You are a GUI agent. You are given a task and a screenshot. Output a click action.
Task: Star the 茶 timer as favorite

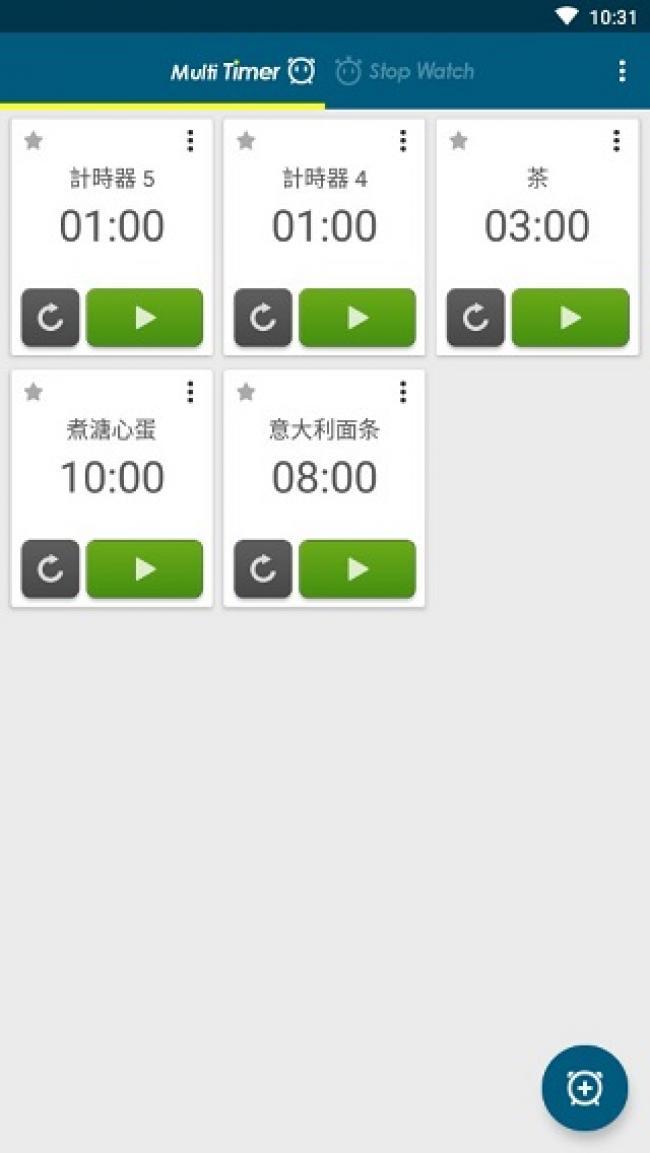coord(459,141)
